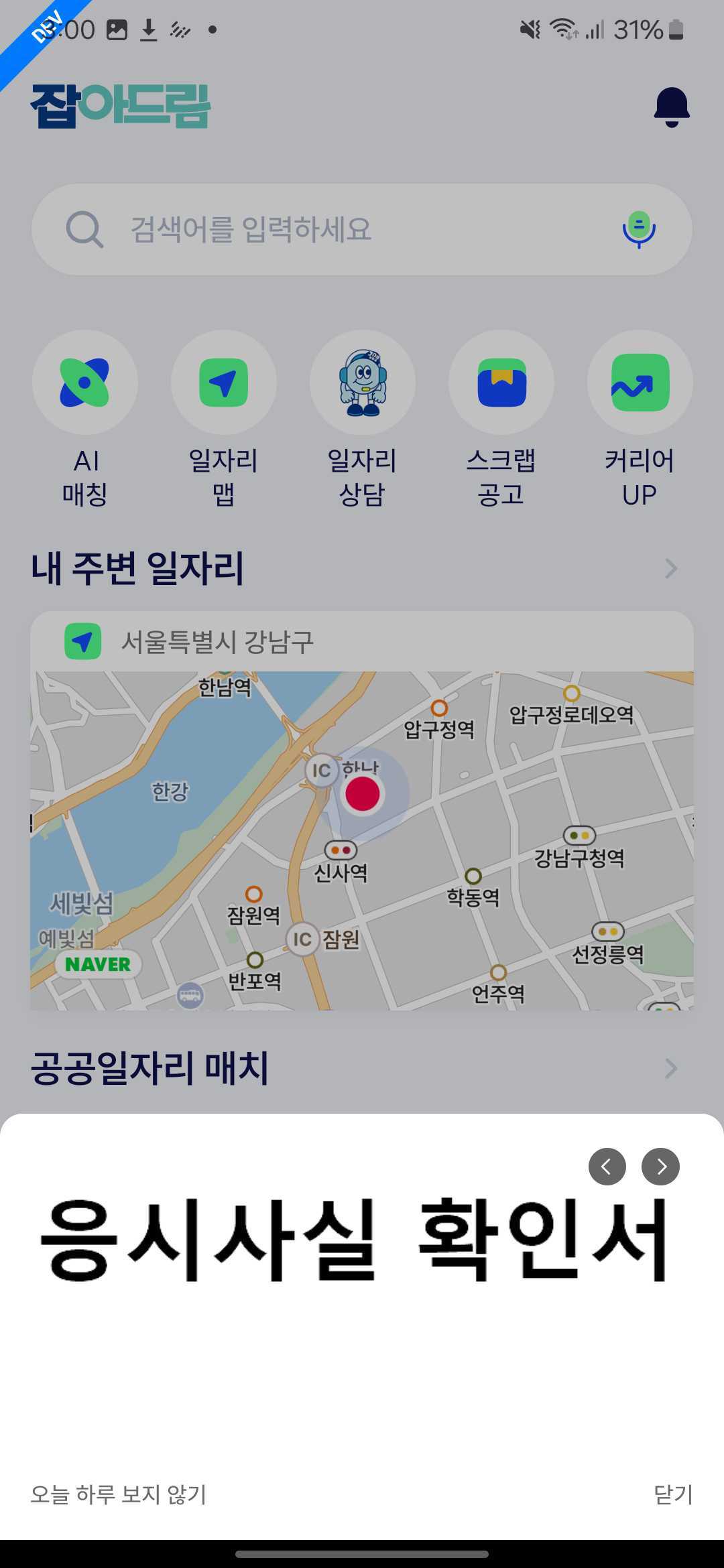
Task: Expand the 공공일자리 매치 section arrow
Action: 671,1068
